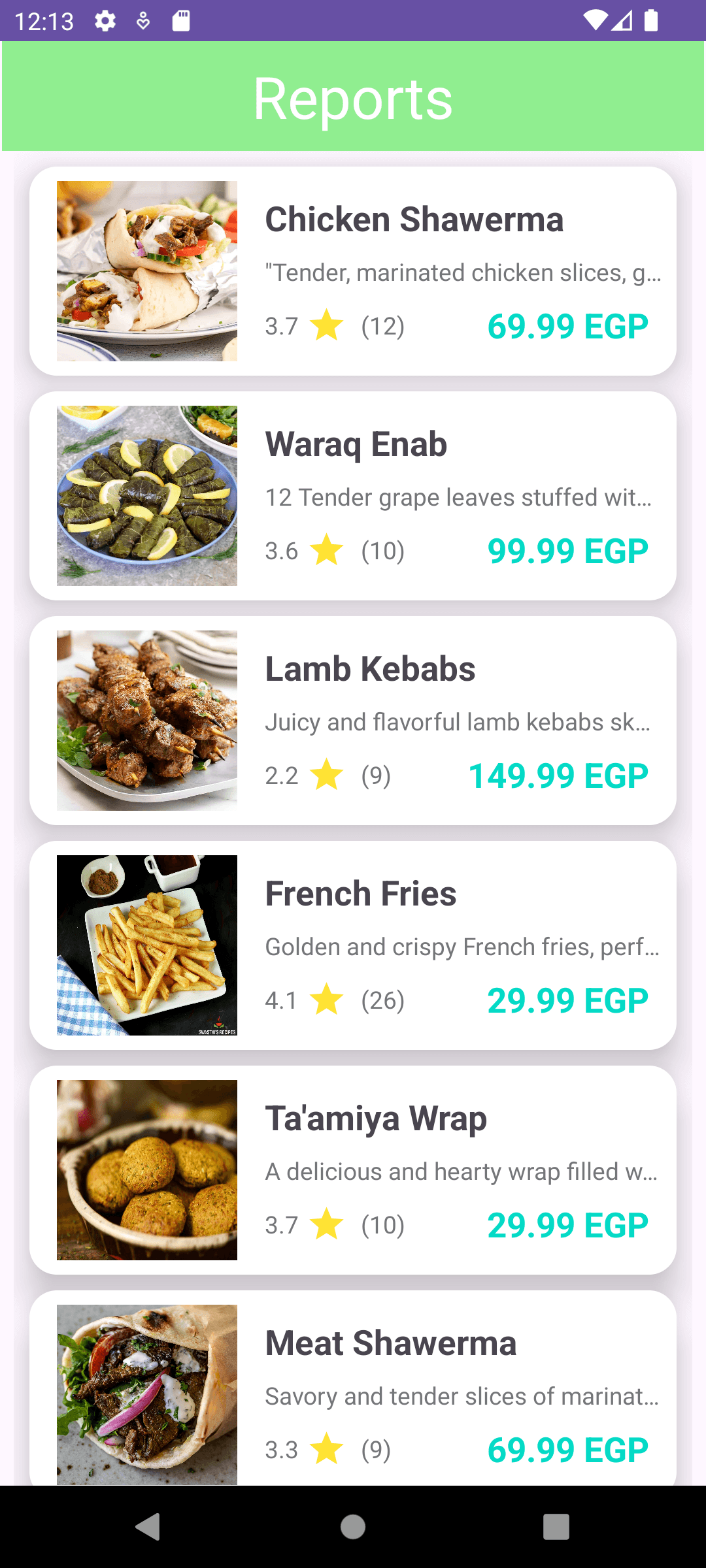Tap the heart-health icon in the status bar

tap(143, 21)
